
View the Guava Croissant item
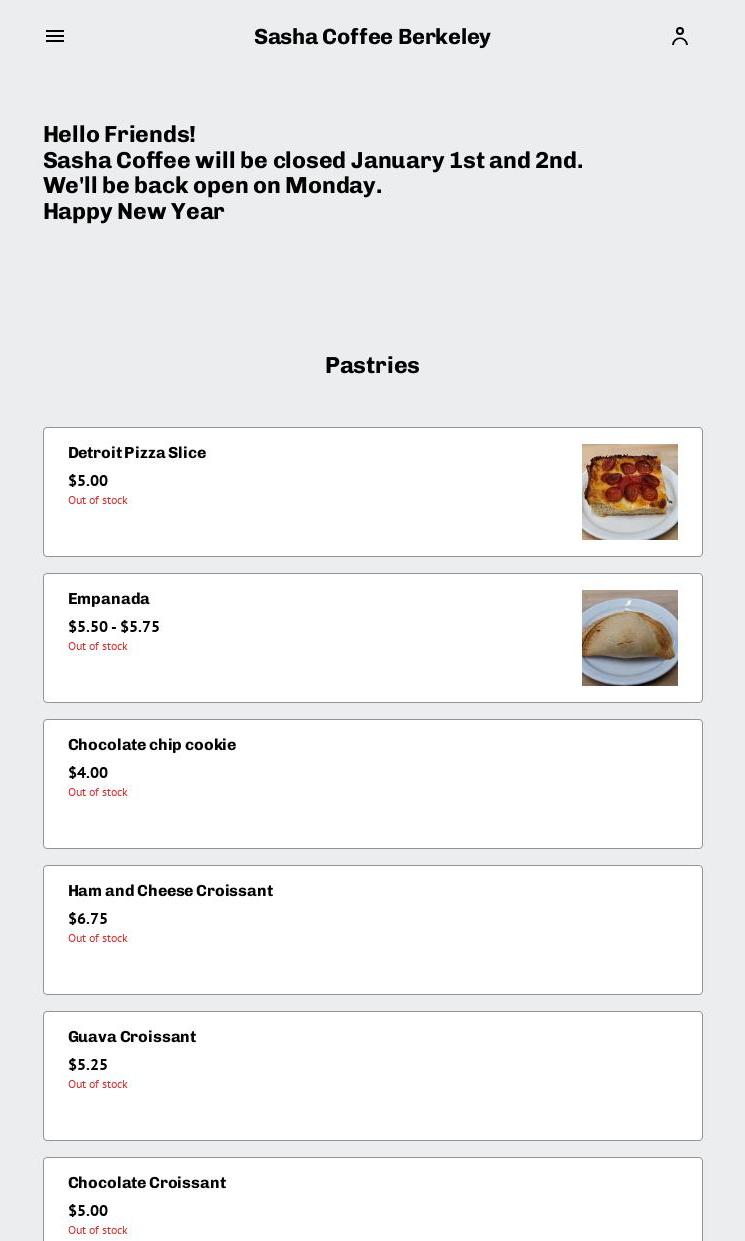click(x=372, y=1076)
